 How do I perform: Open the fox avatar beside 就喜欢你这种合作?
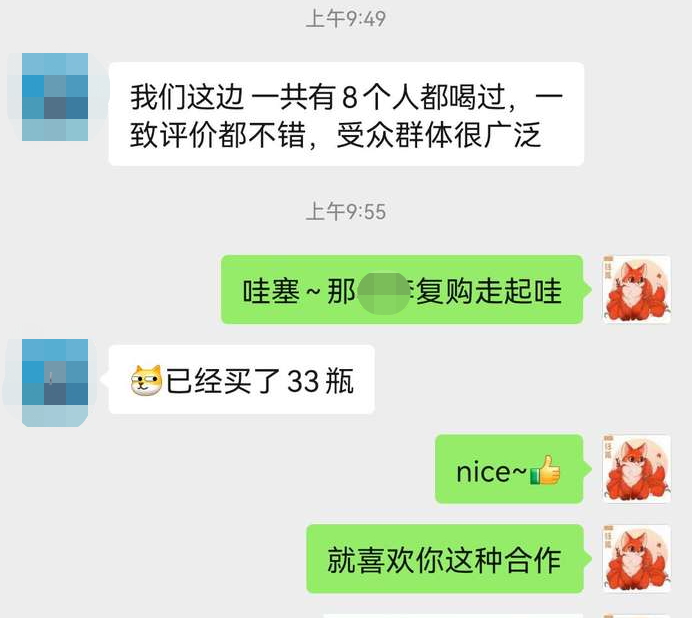[636, 558]
